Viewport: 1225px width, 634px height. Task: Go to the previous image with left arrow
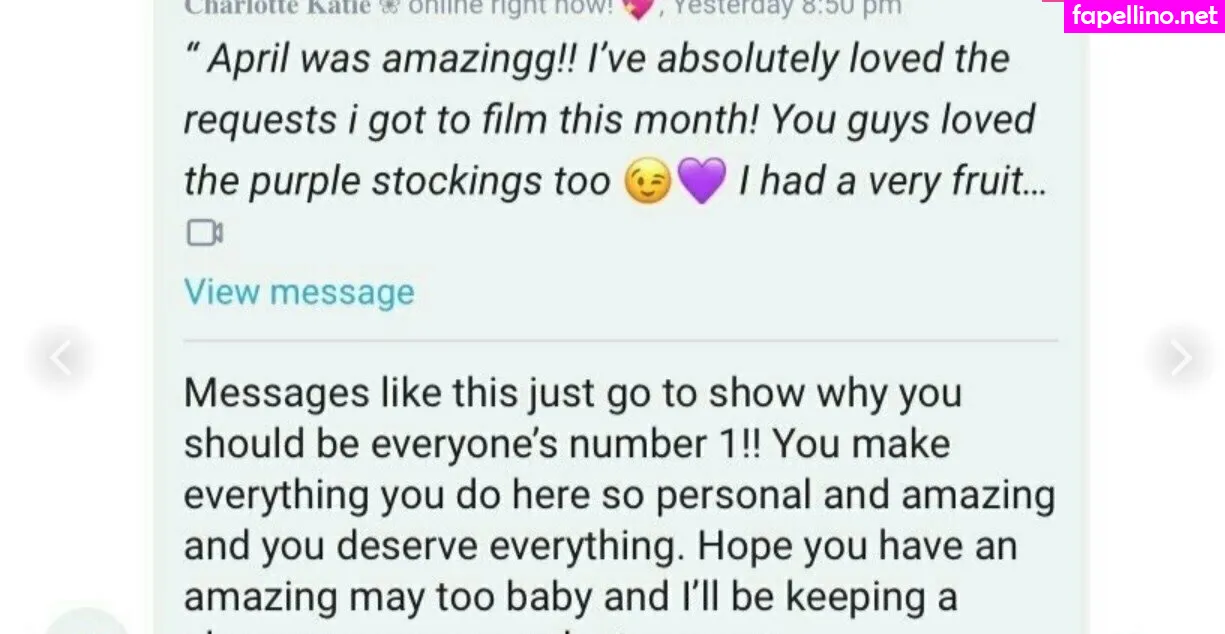61,357
